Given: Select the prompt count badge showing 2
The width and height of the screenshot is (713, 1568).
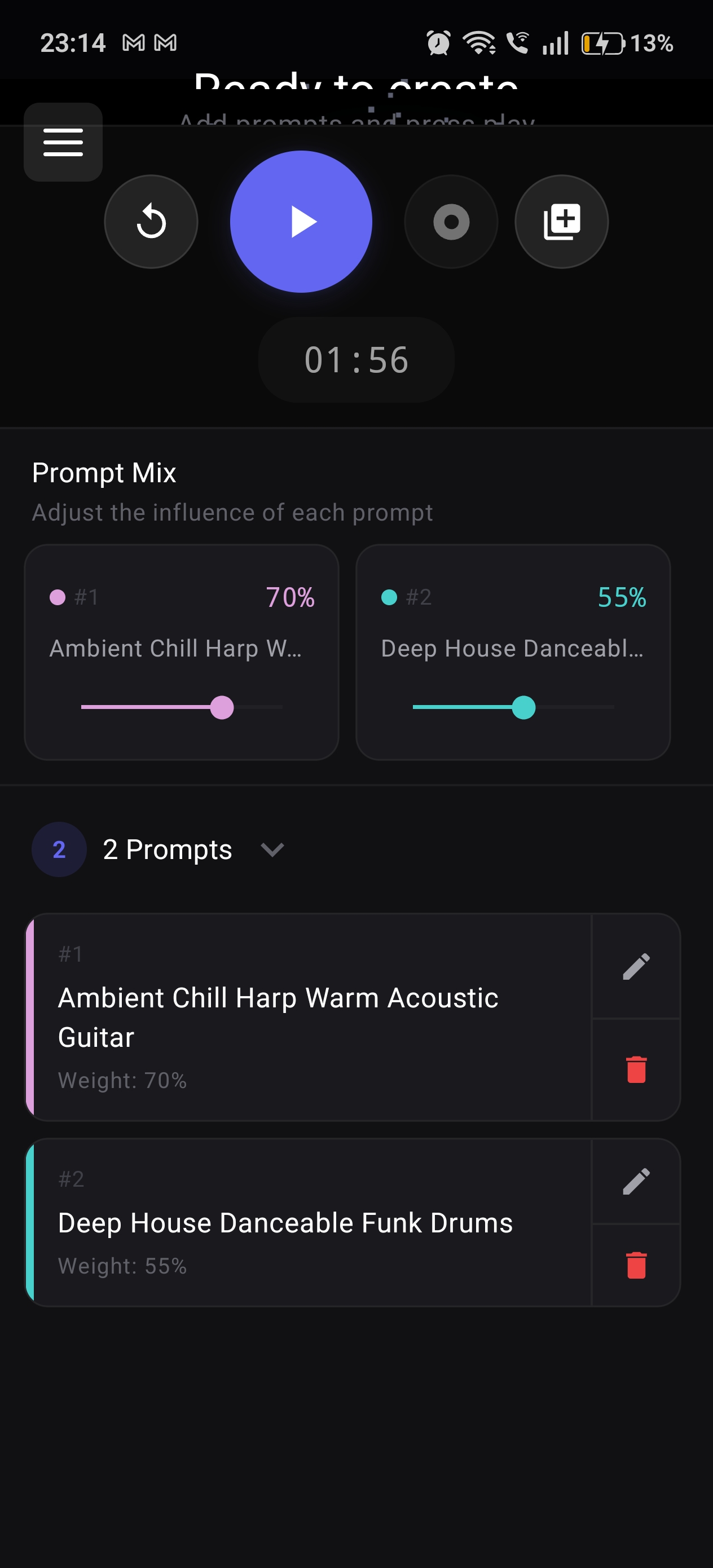Looking at the screenshot, I should click(x=59, y=849).
